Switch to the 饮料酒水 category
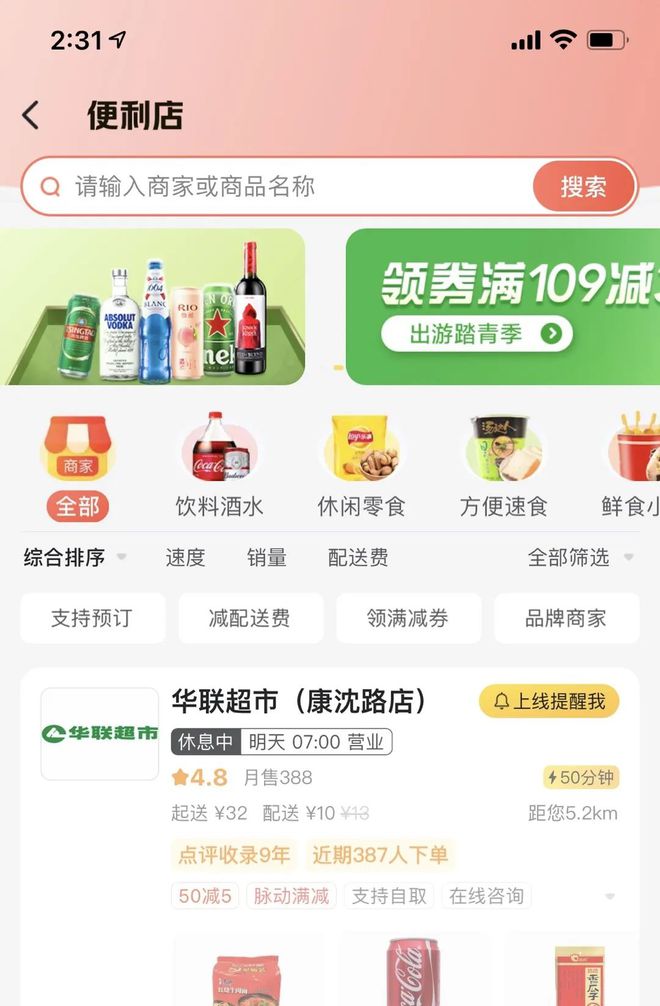Screen dimensions: 660x1006 219,466
